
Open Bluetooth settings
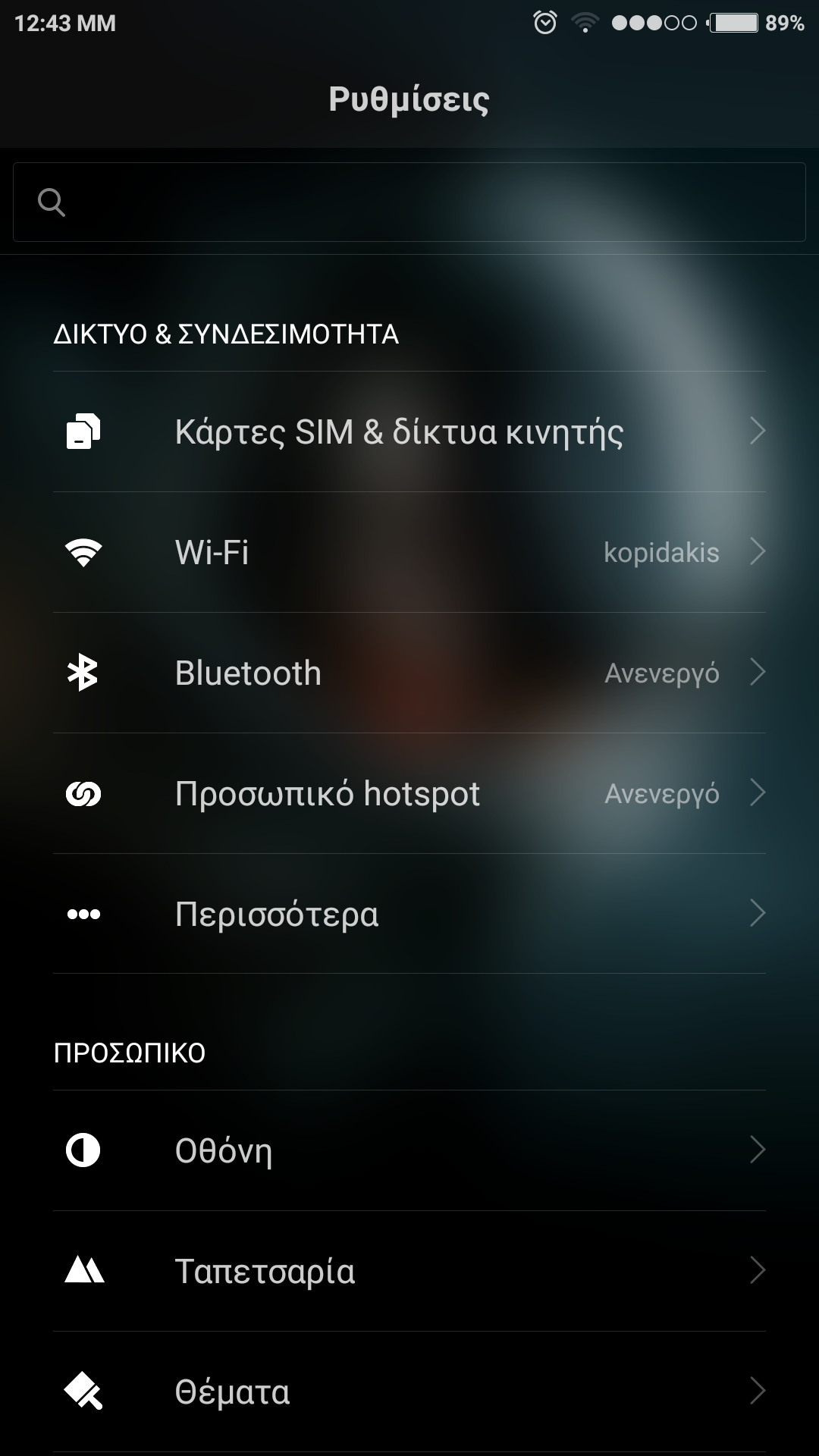point(409,673)
